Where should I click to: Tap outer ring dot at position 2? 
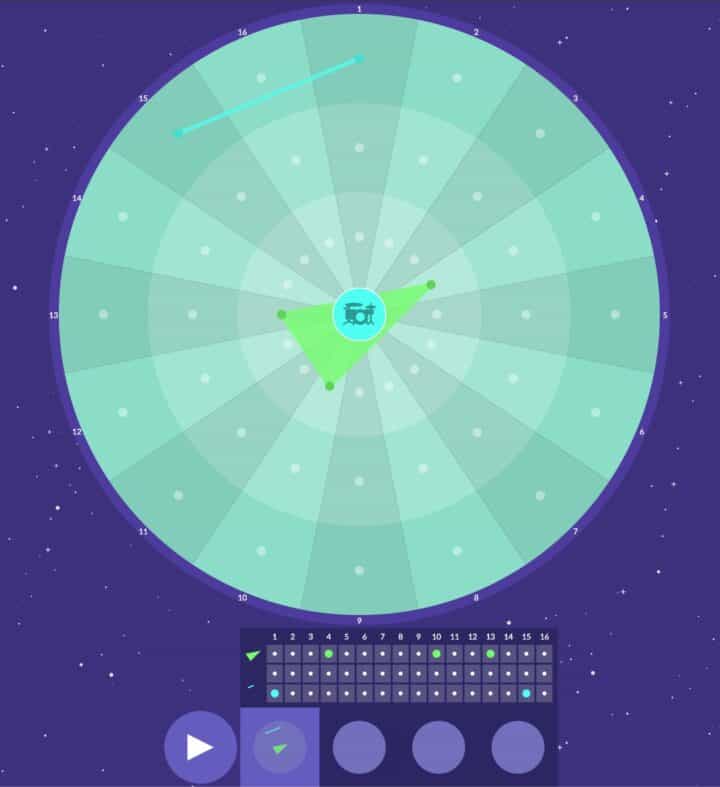click(457, 78)
